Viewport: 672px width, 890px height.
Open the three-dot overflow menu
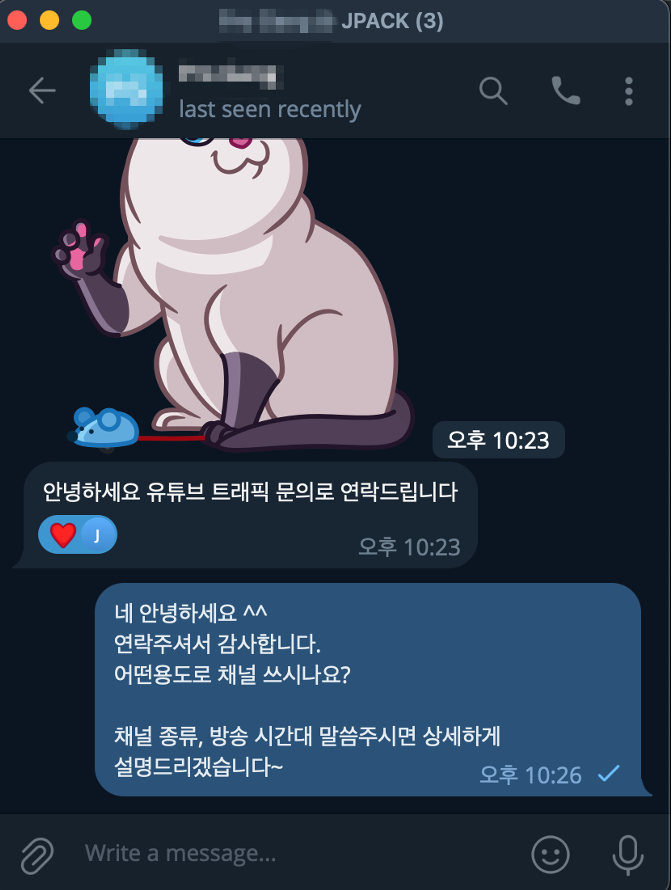point(629,91)
